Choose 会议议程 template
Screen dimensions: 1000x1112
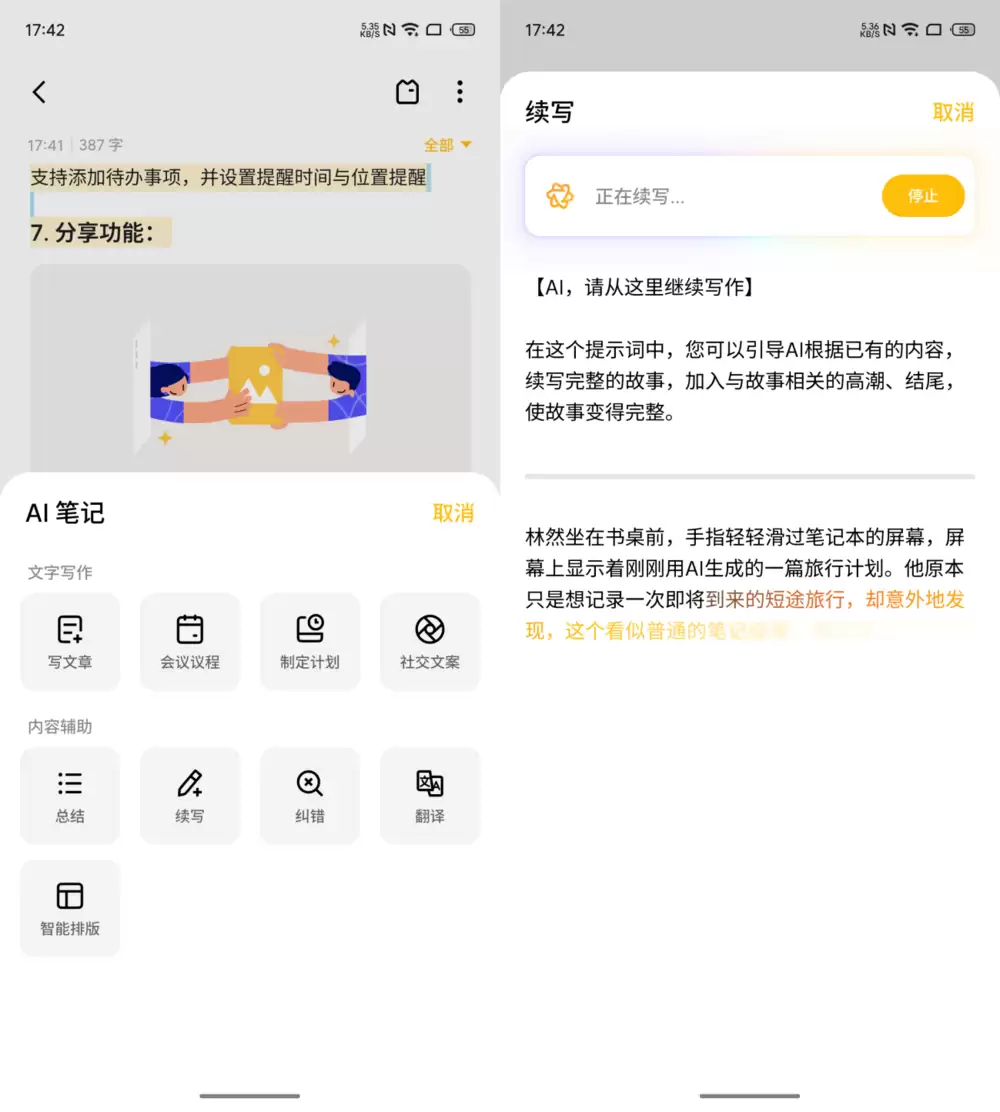coord(190,641)
